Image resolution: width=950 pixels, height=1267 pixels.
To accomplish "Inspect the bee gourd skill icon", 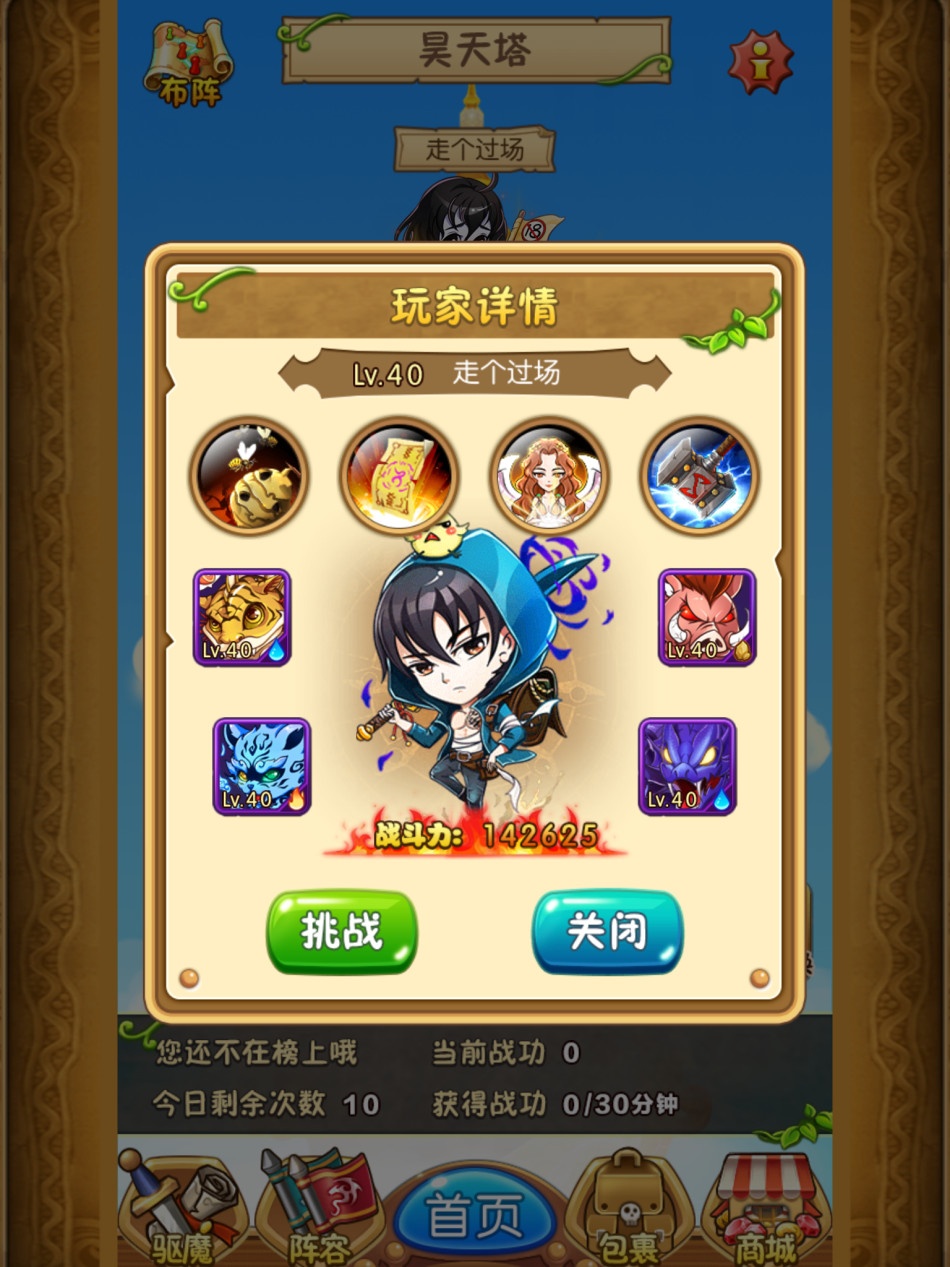I will pyautogui.click(x=249, y=477).
